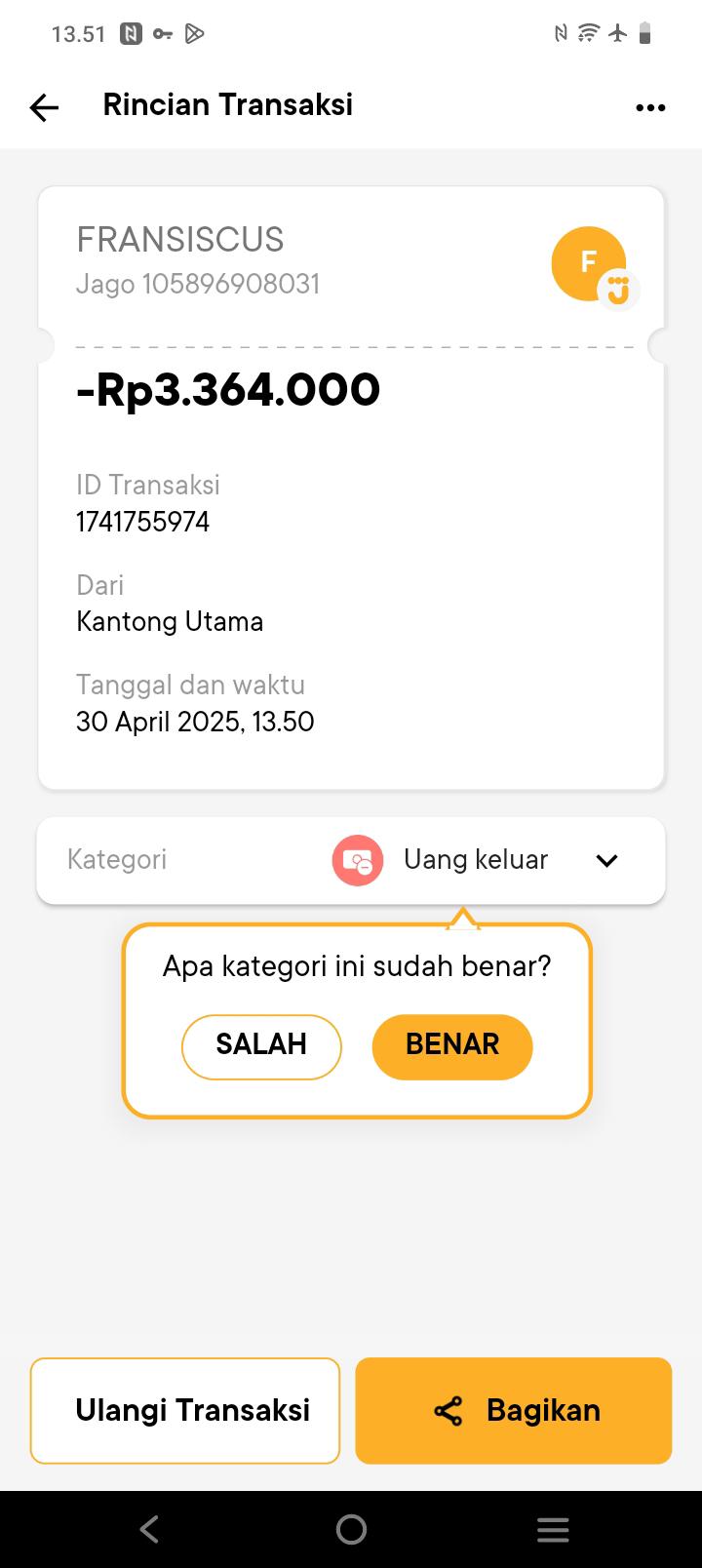Tap the system home button
The image size is (702, 1568).
[351, 1529]
